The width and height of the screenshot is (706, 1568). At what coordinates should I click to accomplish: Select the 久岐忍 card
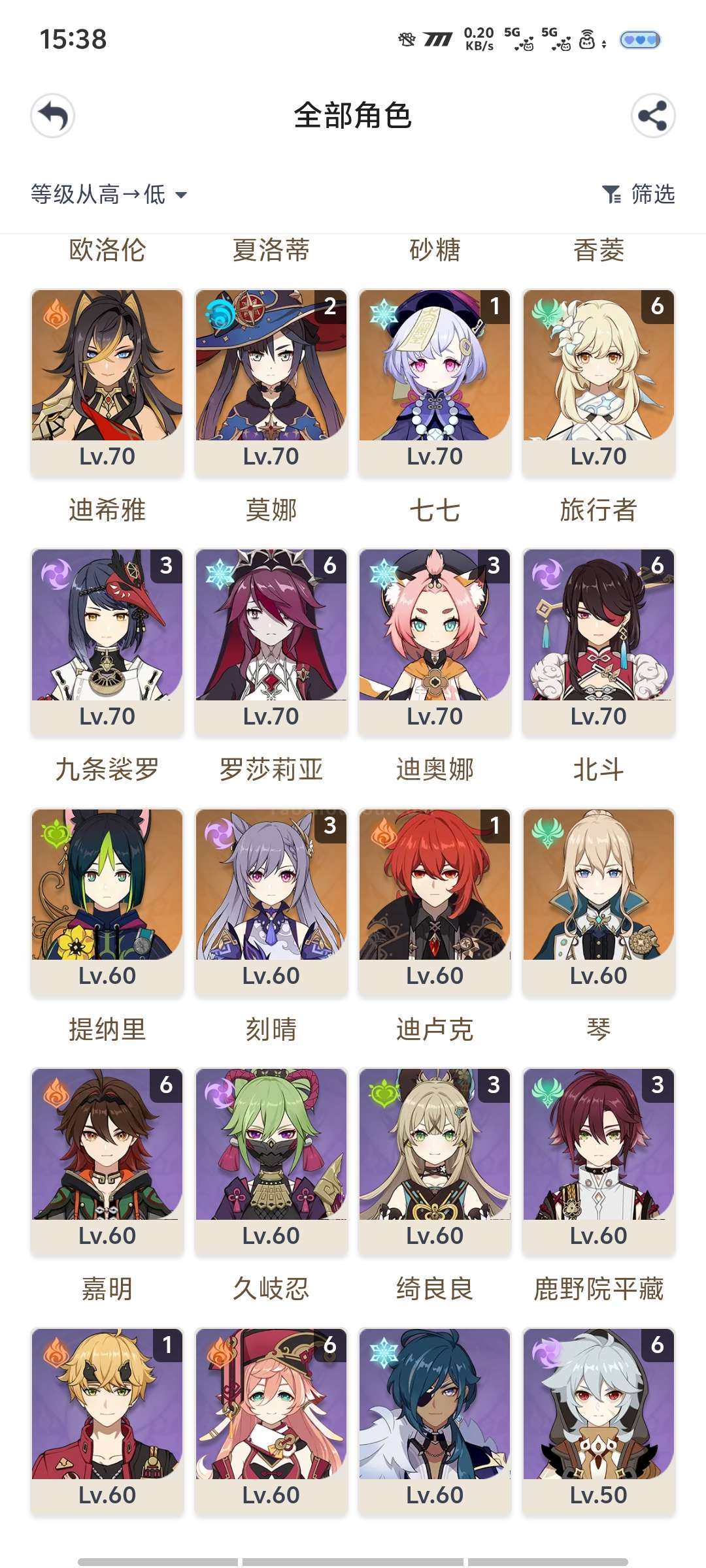[x=271, y=1162]
